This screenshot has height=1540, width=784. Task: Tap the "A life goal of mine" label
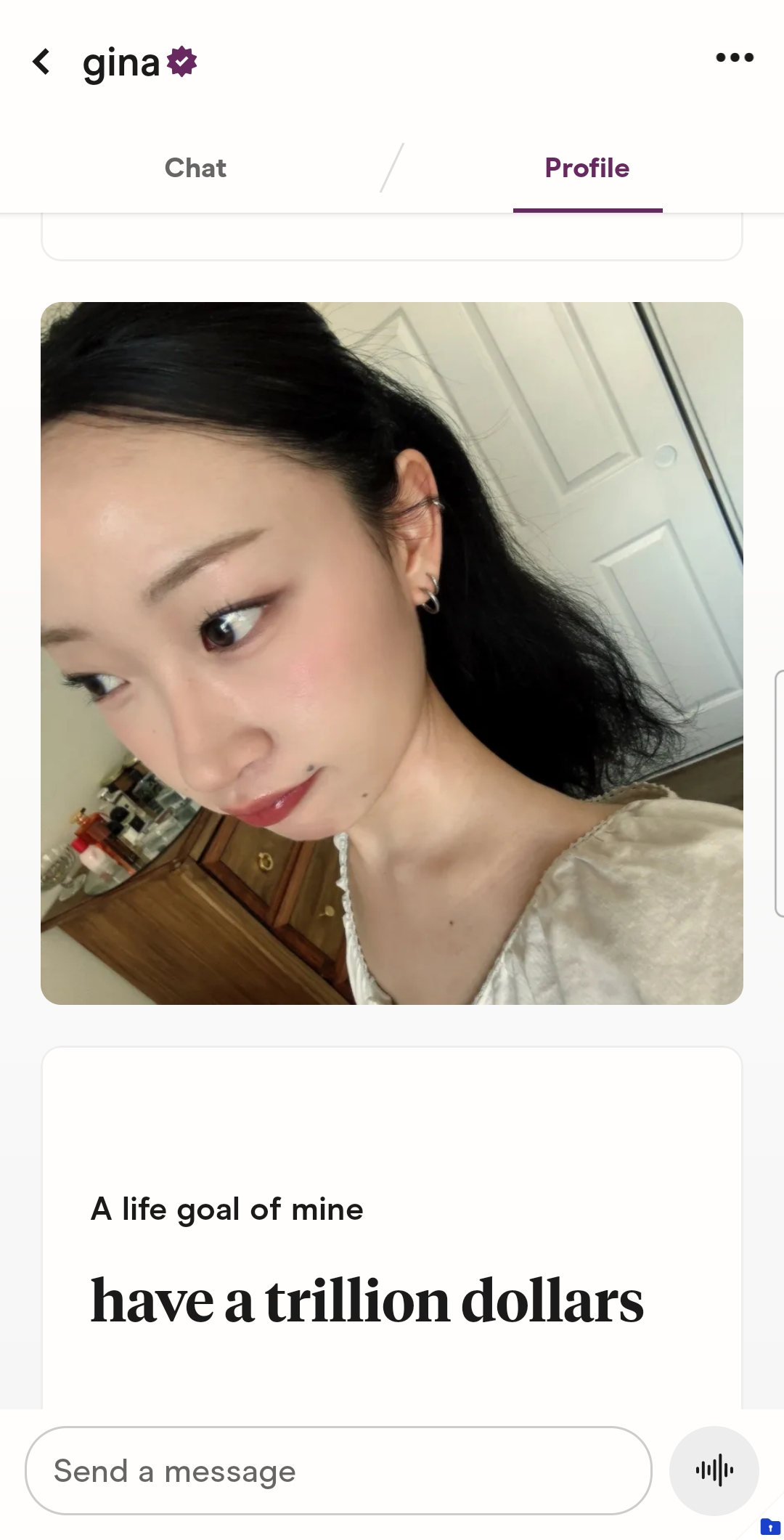pos(226,1208)
